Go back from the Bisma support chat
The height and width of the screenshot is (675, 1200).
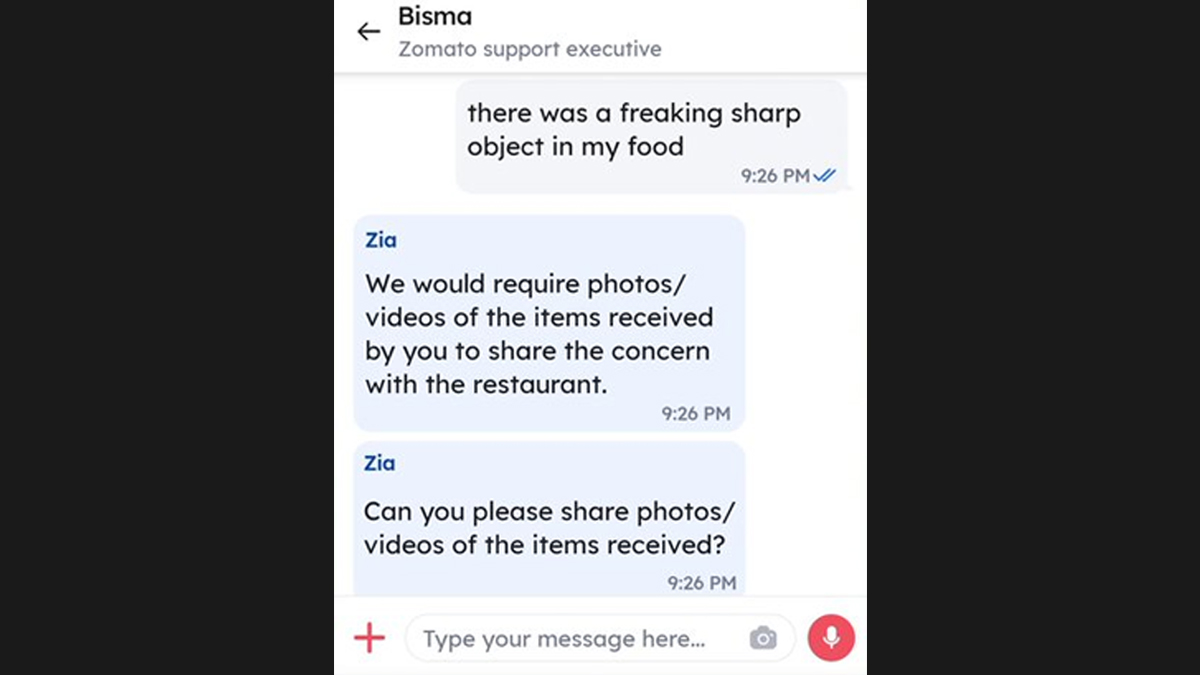[x=369, y=31]
